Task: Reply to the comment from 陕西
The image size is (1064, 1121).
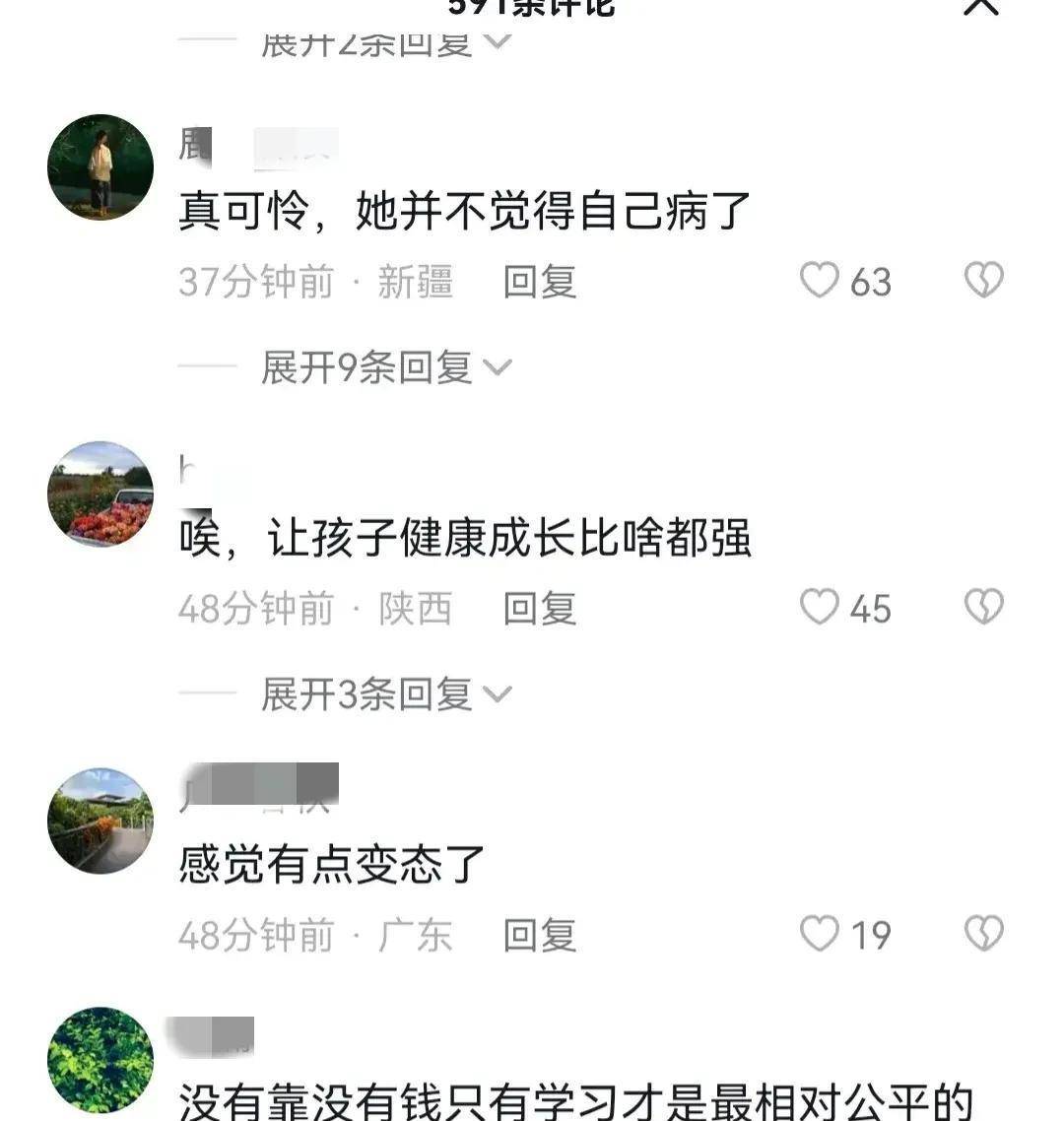Action: tap(539, 610)
